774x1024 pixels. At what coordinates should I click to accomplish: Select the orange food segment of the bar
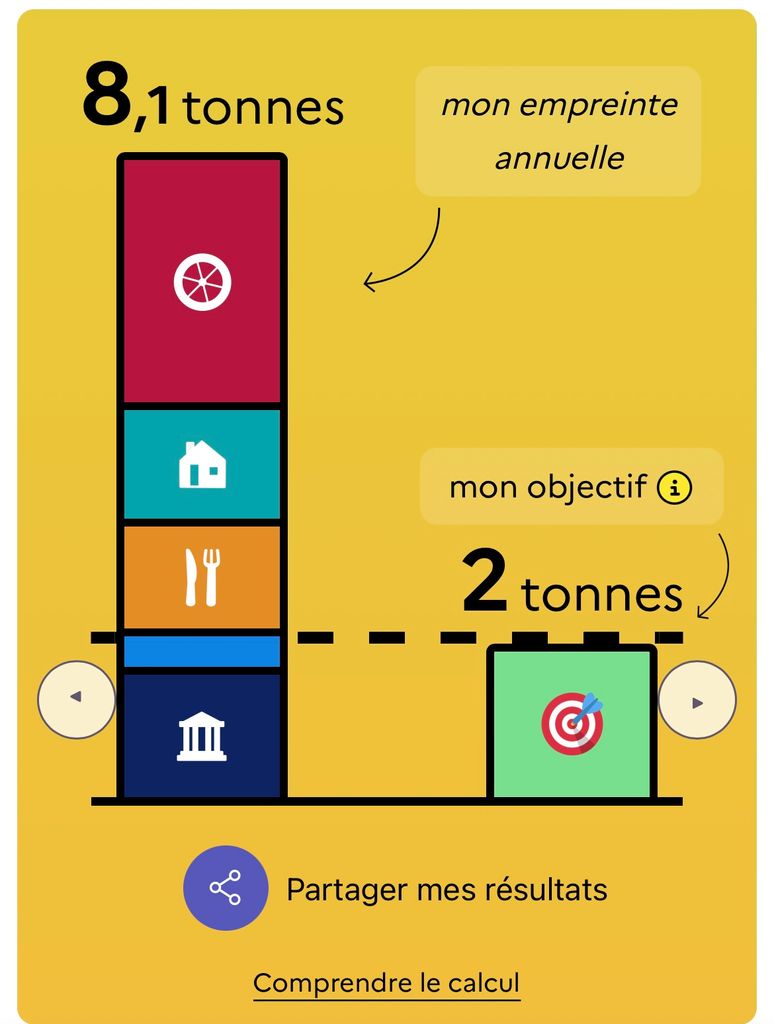click(202, 578)
